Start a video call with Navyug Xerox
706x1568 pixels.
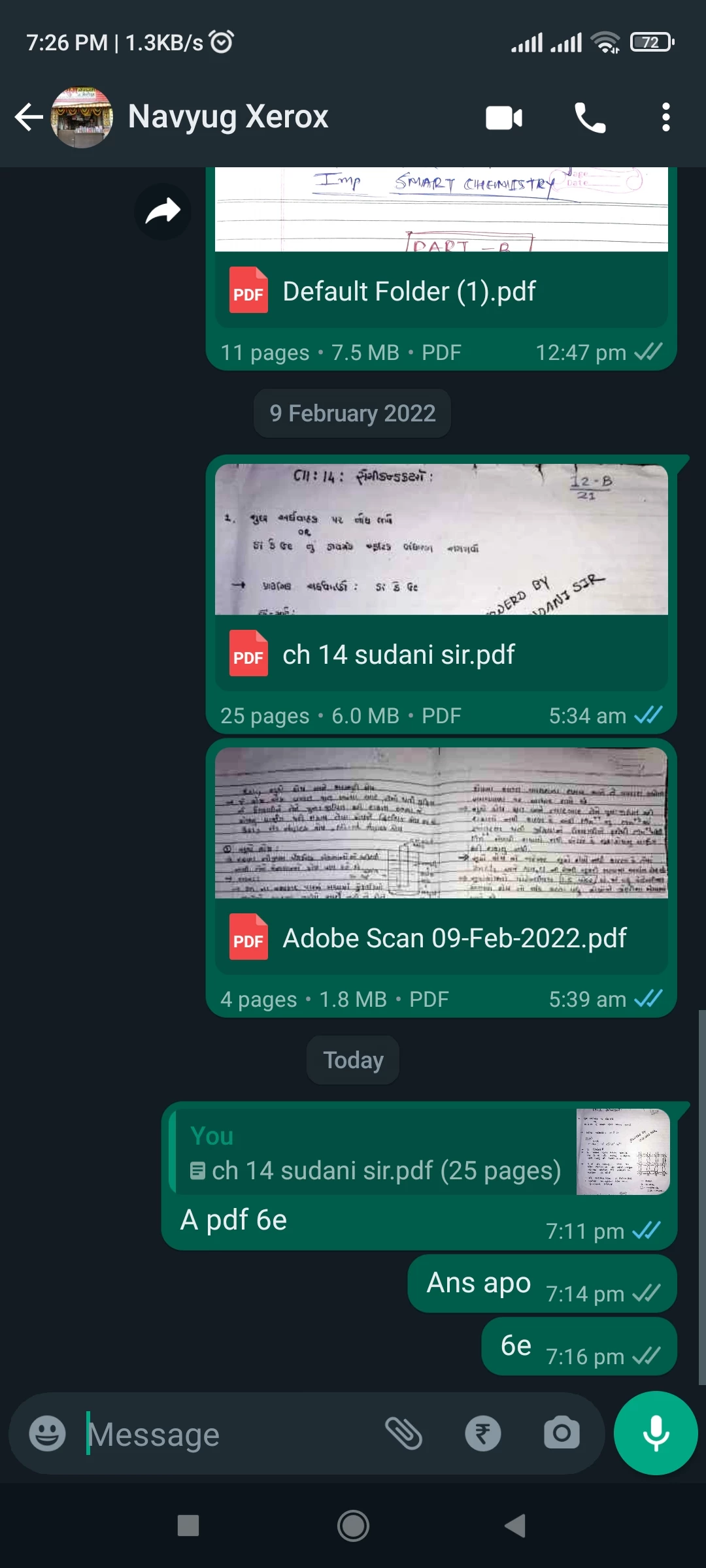[503, 118]
